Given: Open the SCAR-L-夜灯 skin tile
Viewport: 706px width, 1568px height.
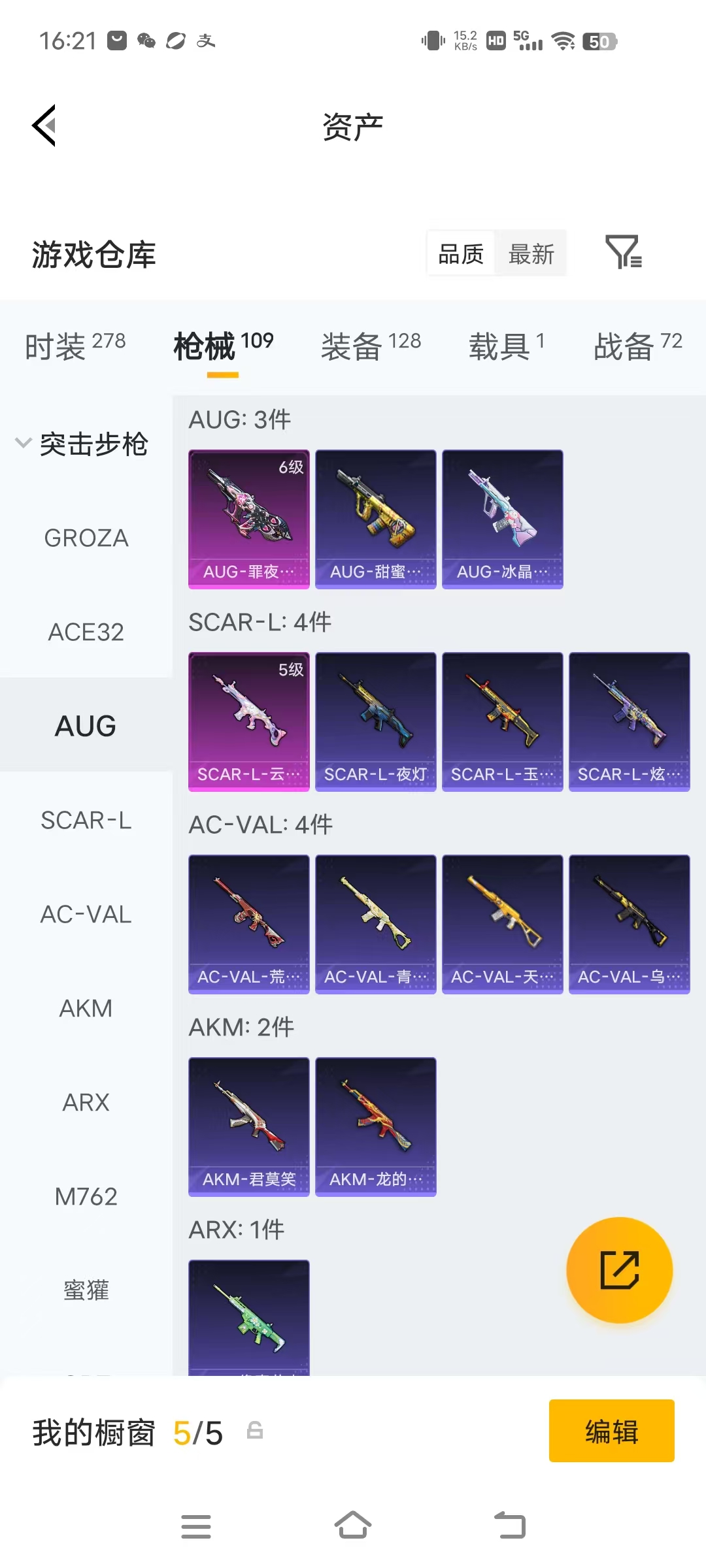Looking at the screenshot, I should [376, 722].
